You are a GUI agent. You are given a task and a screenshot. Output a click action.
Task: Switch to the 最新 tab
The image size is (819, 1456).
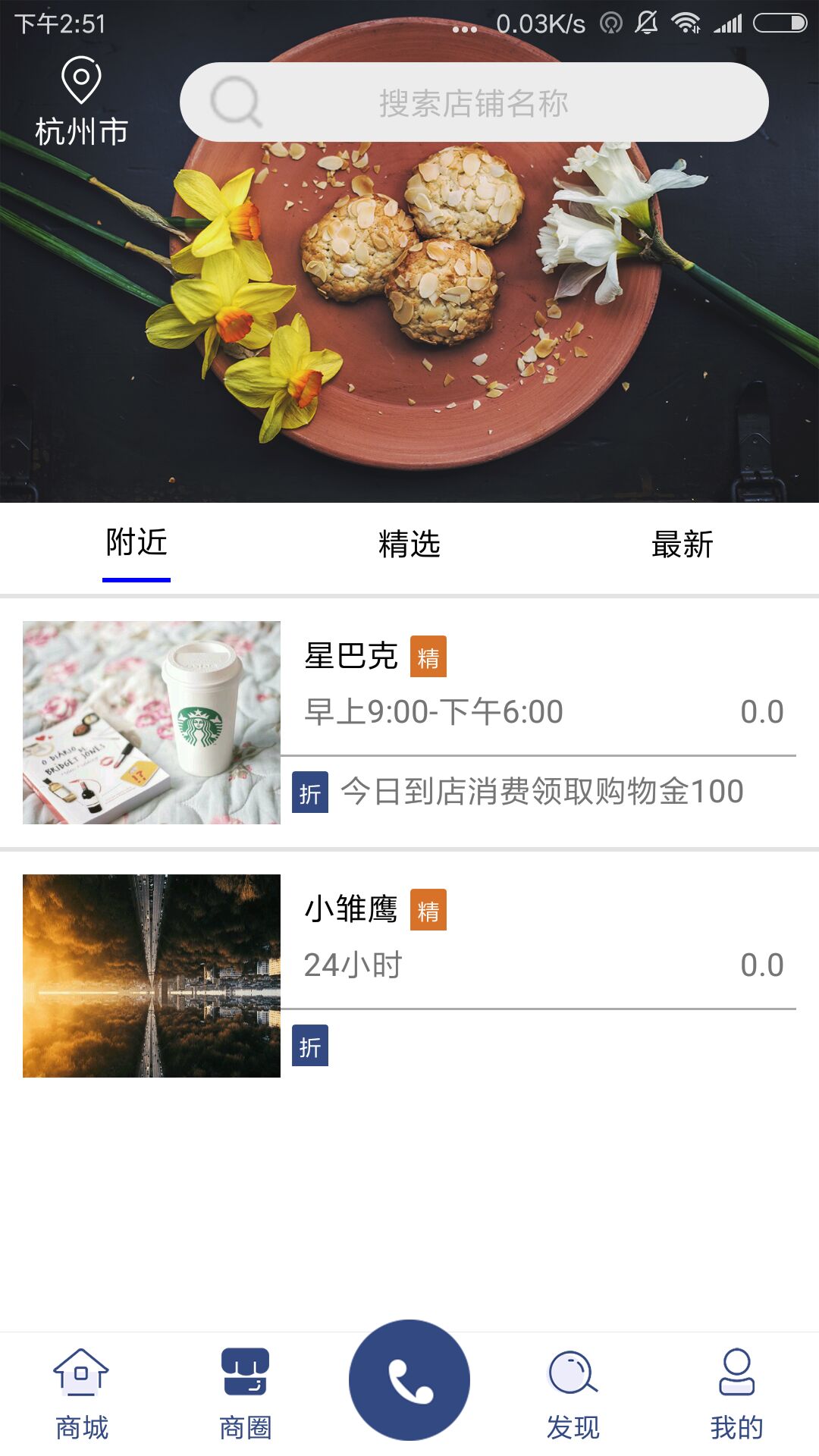coord(682,544)
